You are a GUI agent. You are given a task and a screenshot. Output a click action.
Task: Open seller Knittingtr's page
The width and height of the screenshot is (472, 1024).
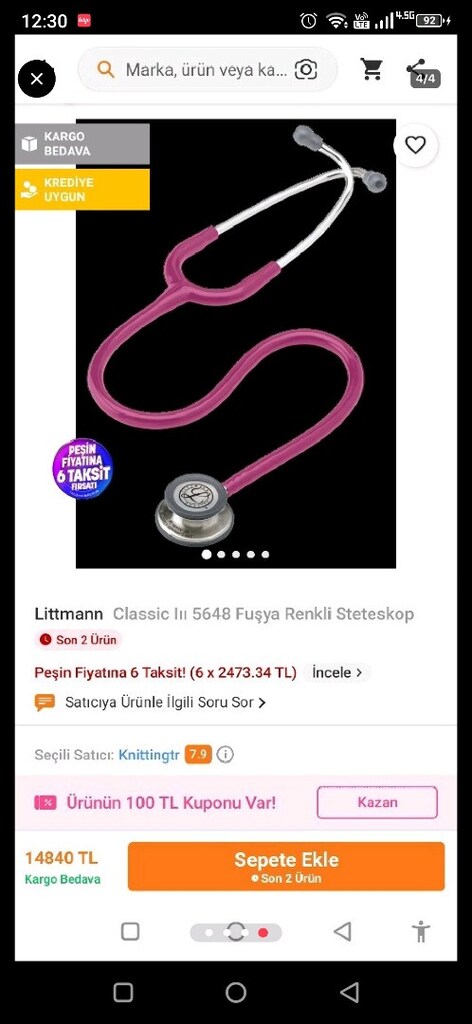(x=149, y=756)
